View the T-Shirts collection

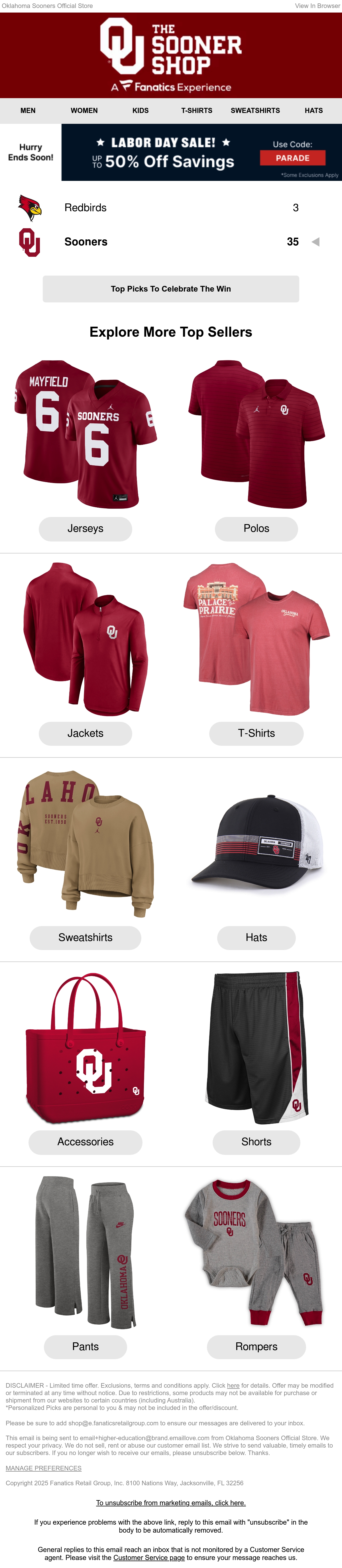(x=256, y=734)
